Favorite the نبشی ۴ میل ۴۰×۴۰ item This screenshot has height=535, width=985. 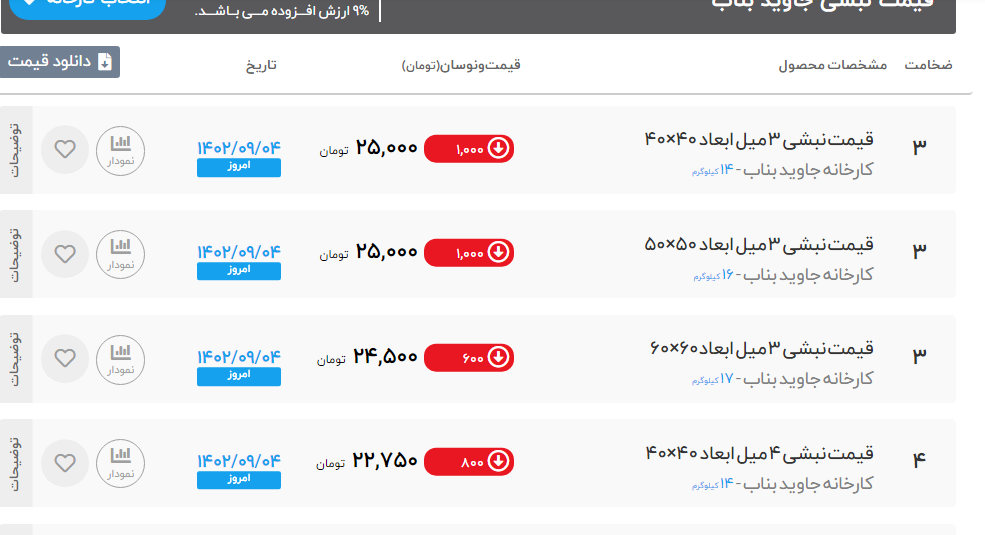click(65, 462)
